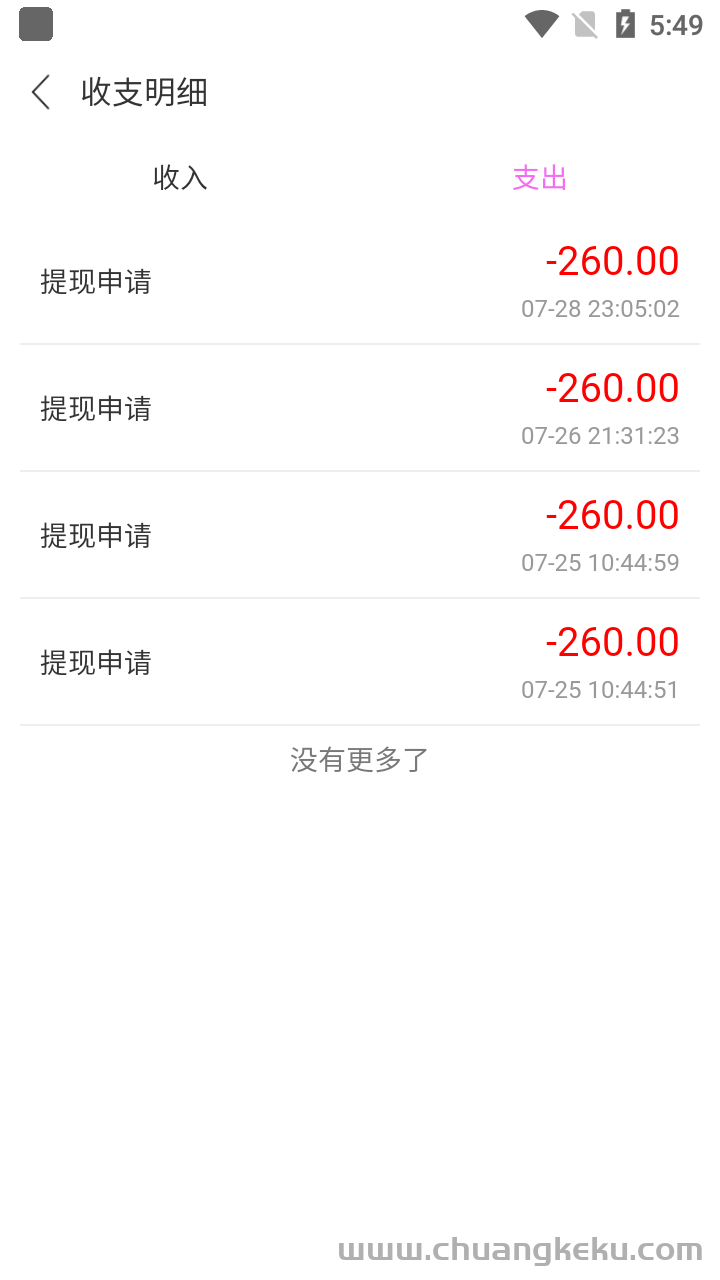Screen dimensions: 720x1280
Task: Open 提现申请 record from 07-25 10:44:59
Action: click(360, 535)
